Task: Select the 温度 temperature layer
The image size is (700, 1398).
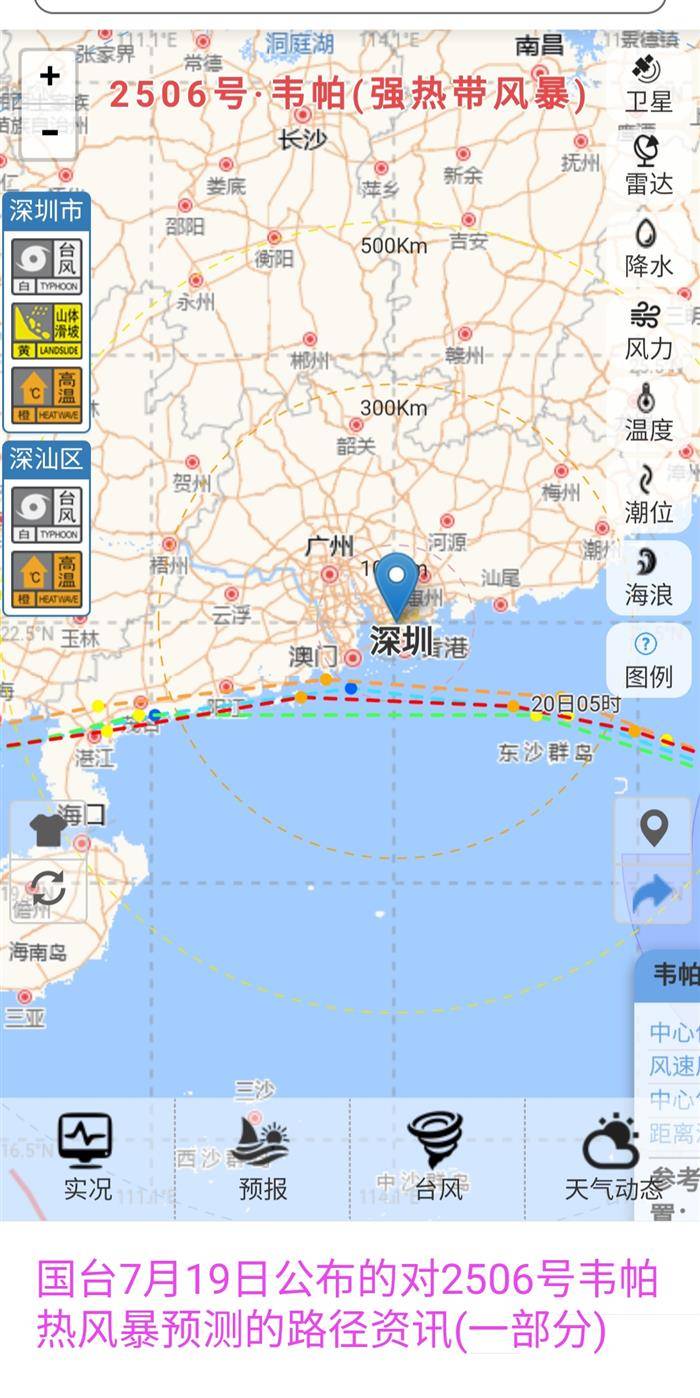Action: coord(648,413)
